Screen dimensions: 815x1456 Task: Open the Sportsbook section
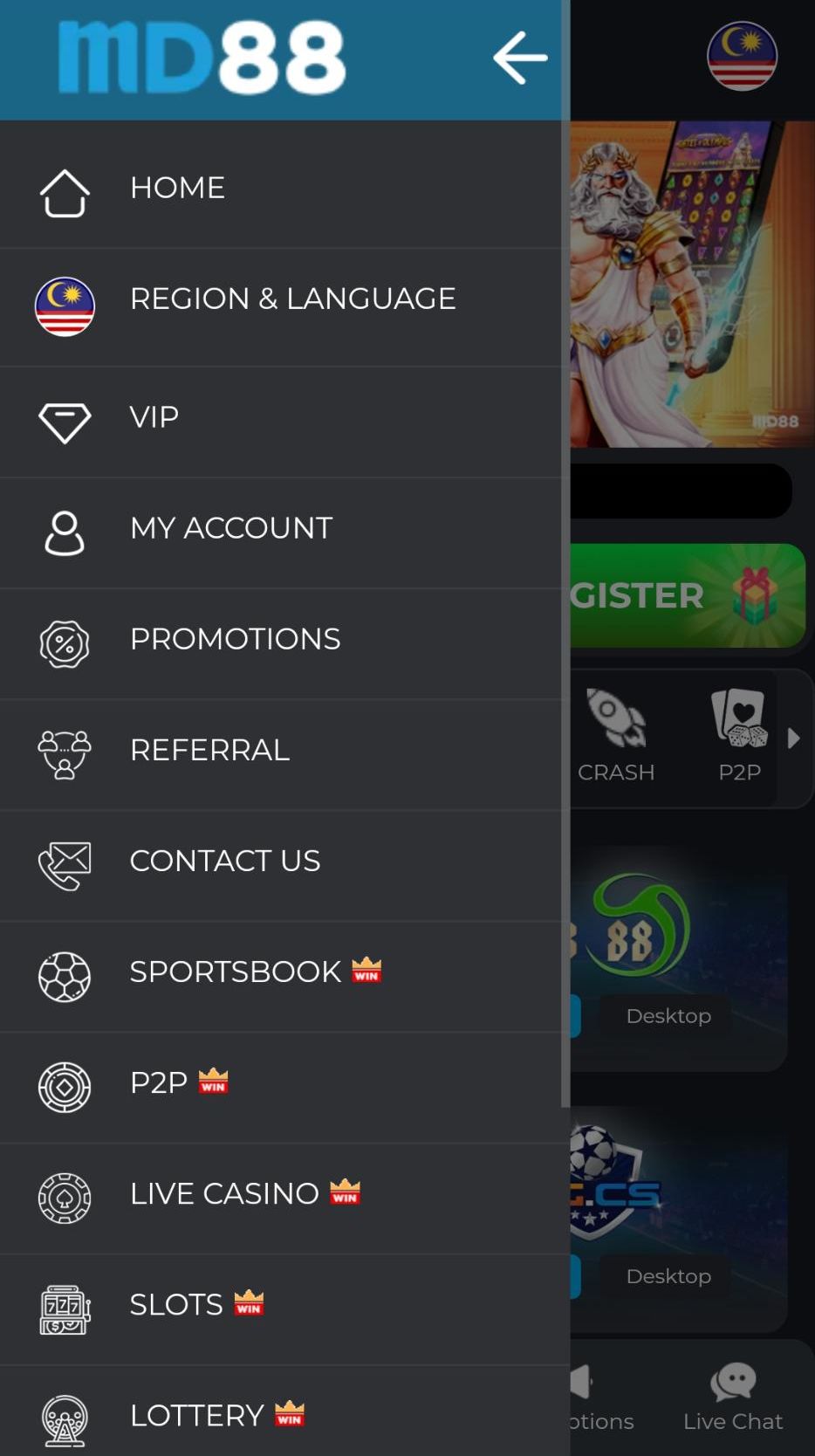pos(236,972)
